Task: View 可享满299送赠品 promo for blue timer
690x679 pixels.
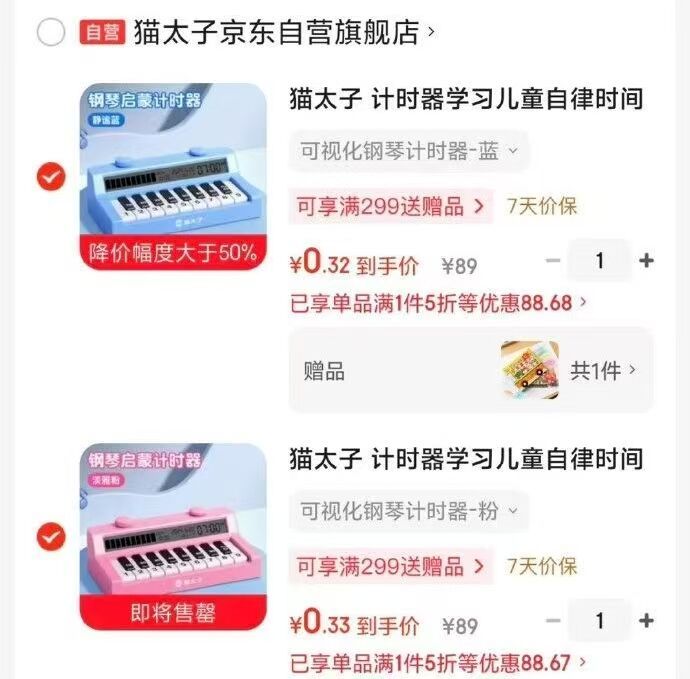Action: coord(391,207)
